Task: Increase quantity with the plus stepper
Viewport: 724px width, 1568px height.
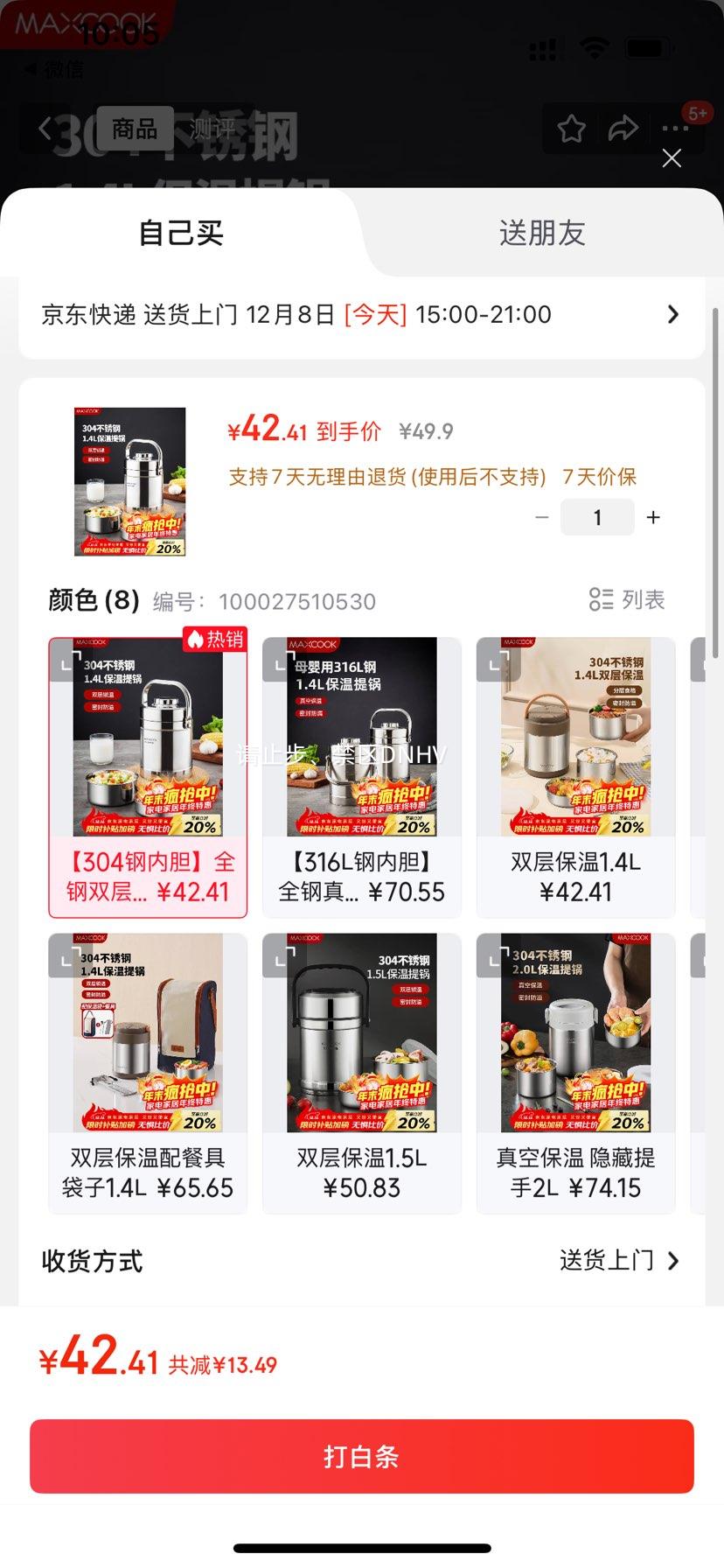Action: [x=653, y=517]
